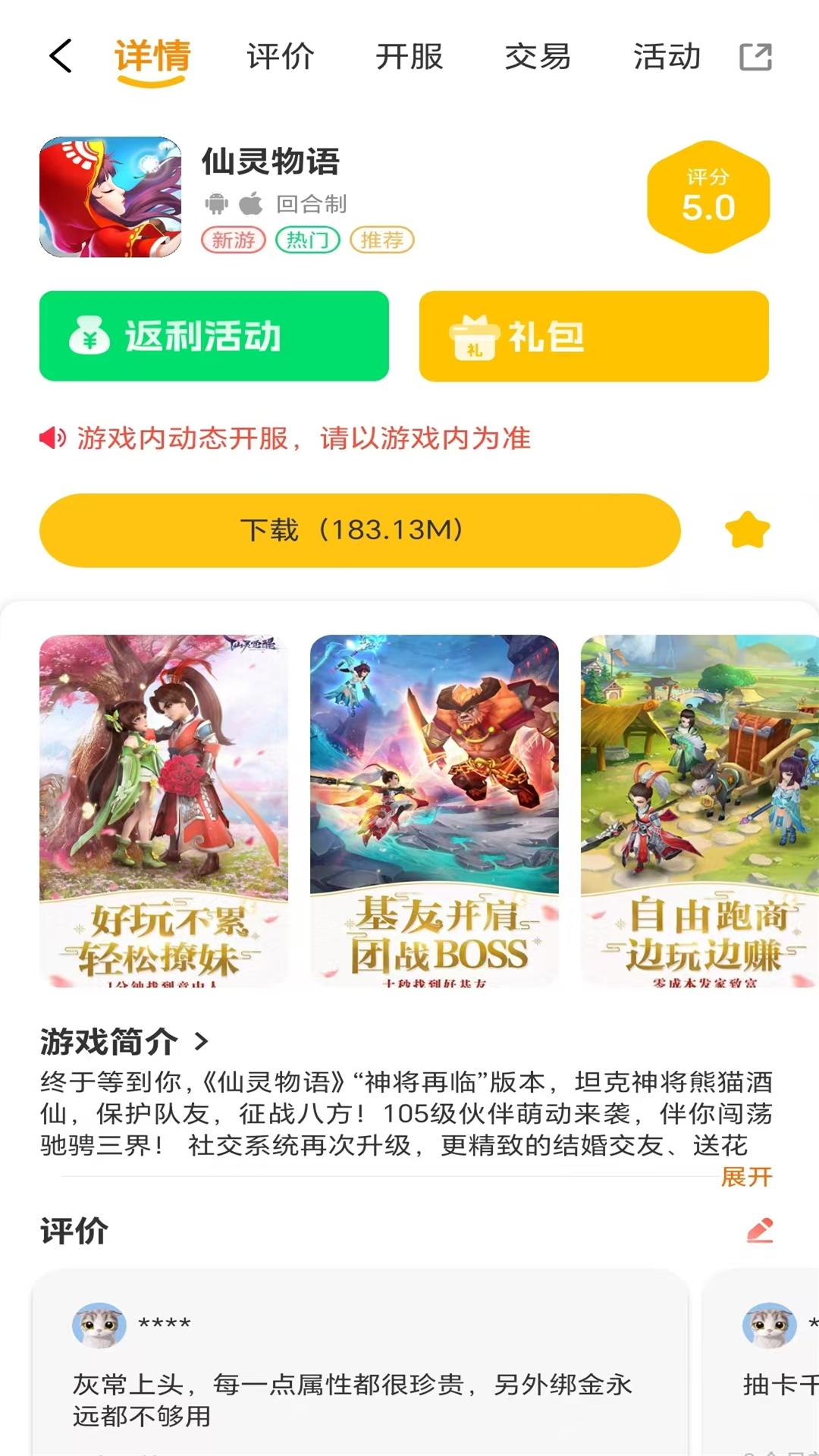View the 基友并肩 团战BOSS screenshot
This screenshot has height=1456, width=819.
pos(435,810)
